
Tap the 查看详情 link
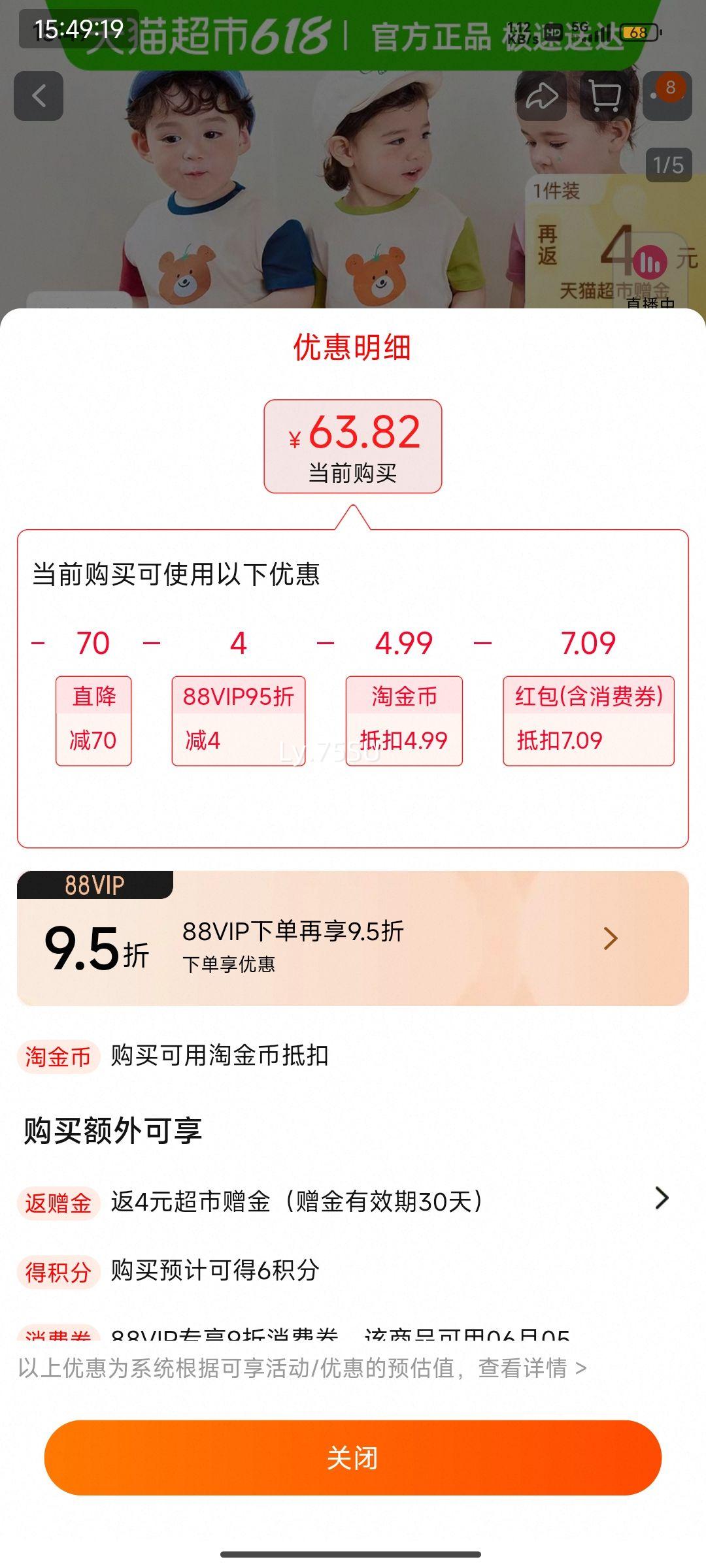[531, 1368]
